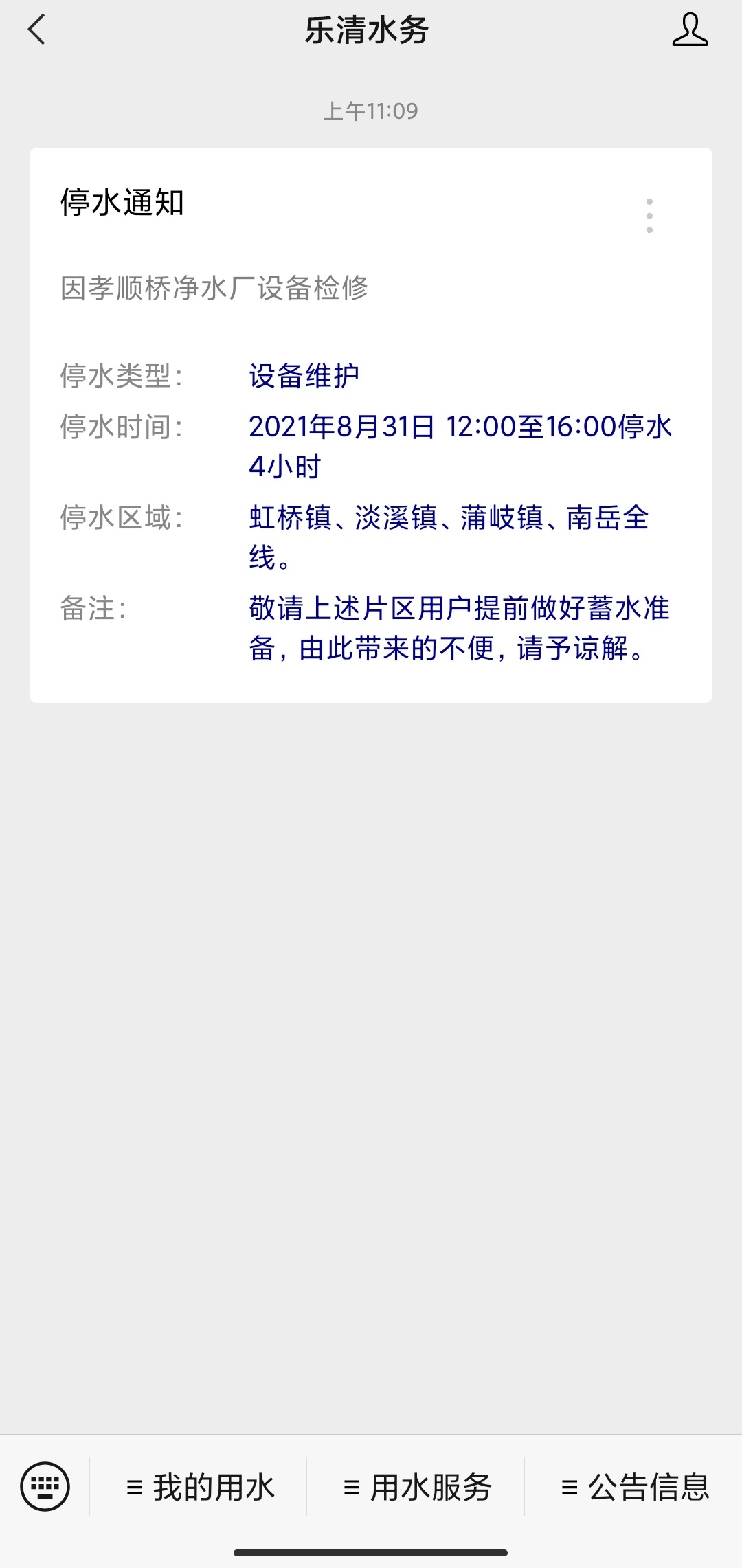The width and height of the screenshot is (742, 1568).
Task: Switch to keyboard input mode
Action: click(45, 1486)
